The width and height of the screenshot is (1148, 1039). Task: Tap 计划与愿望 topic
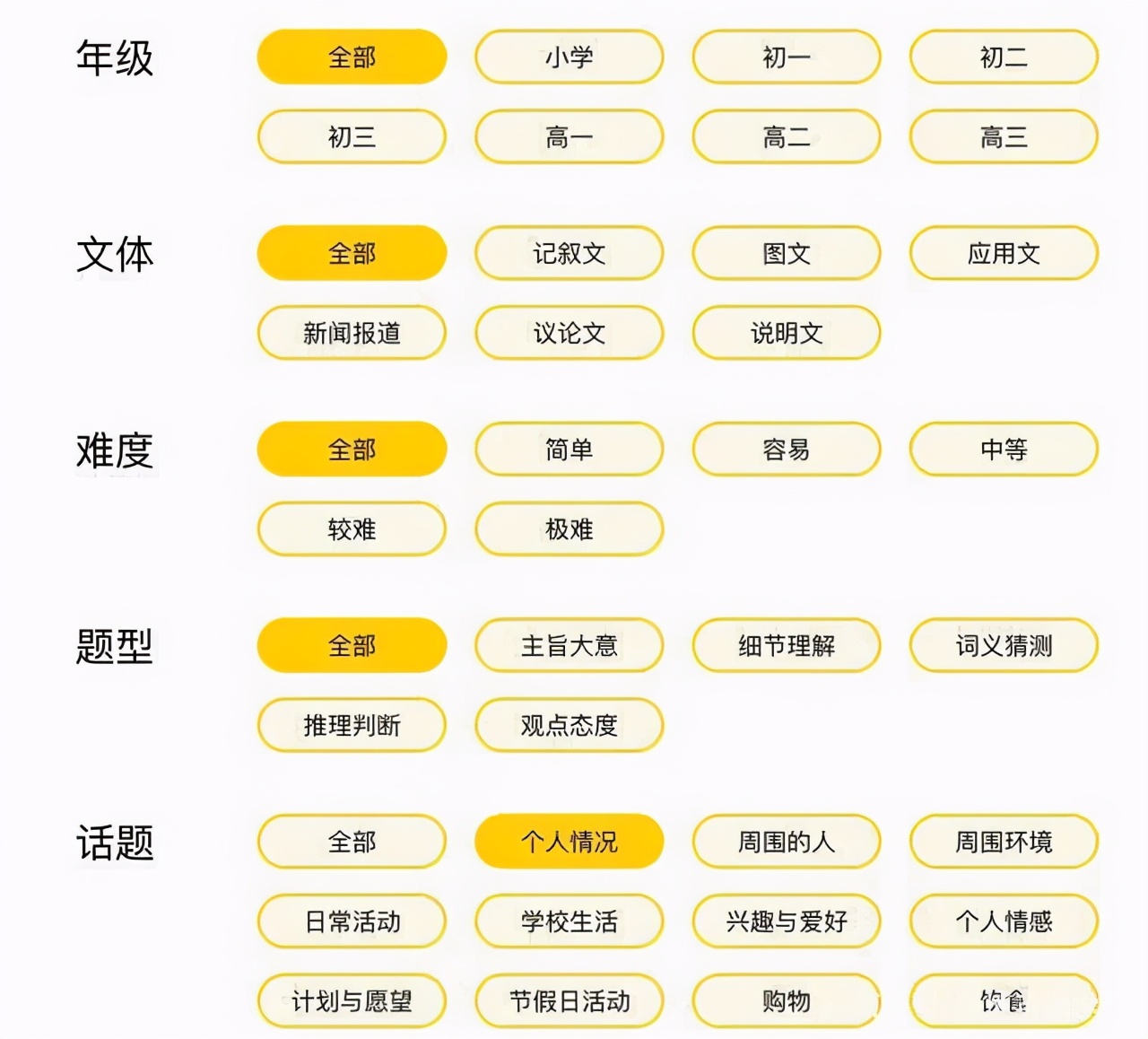point(352,1001)
